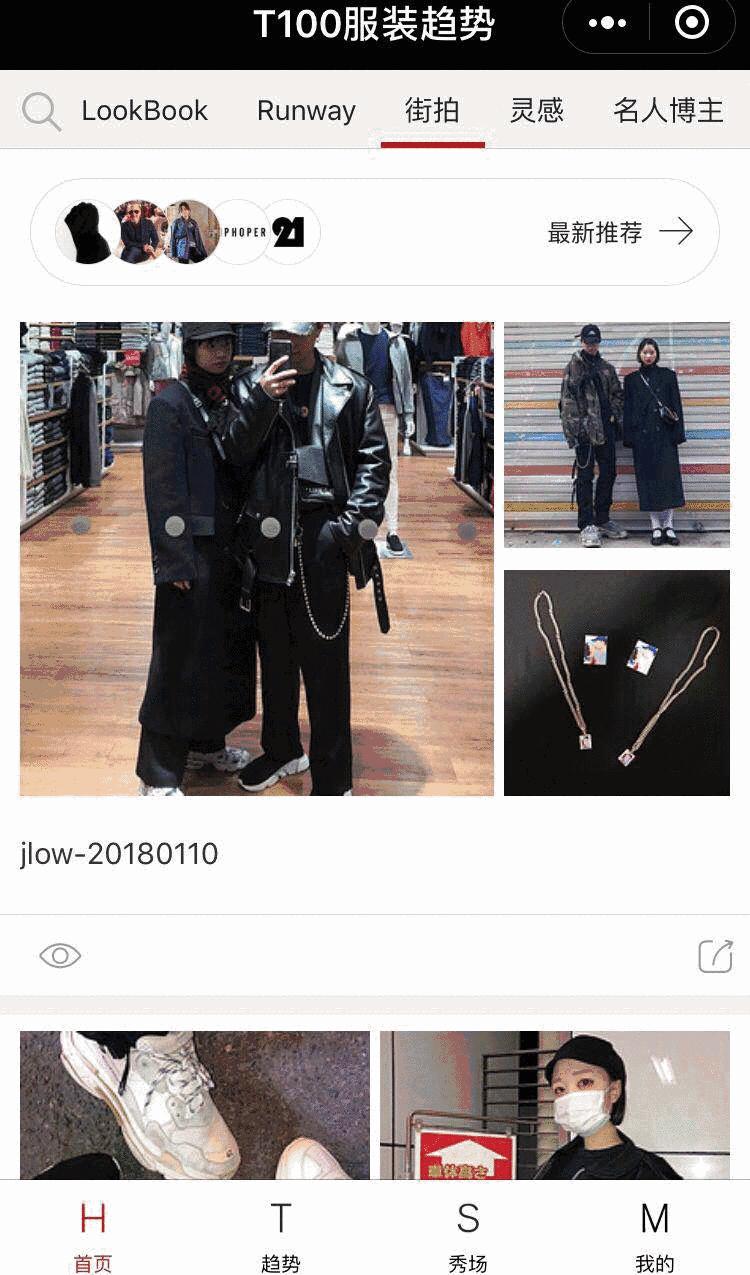Open the search magnifier icon
The height and width of the screenshot is (1275, 750).
point(41,111)
